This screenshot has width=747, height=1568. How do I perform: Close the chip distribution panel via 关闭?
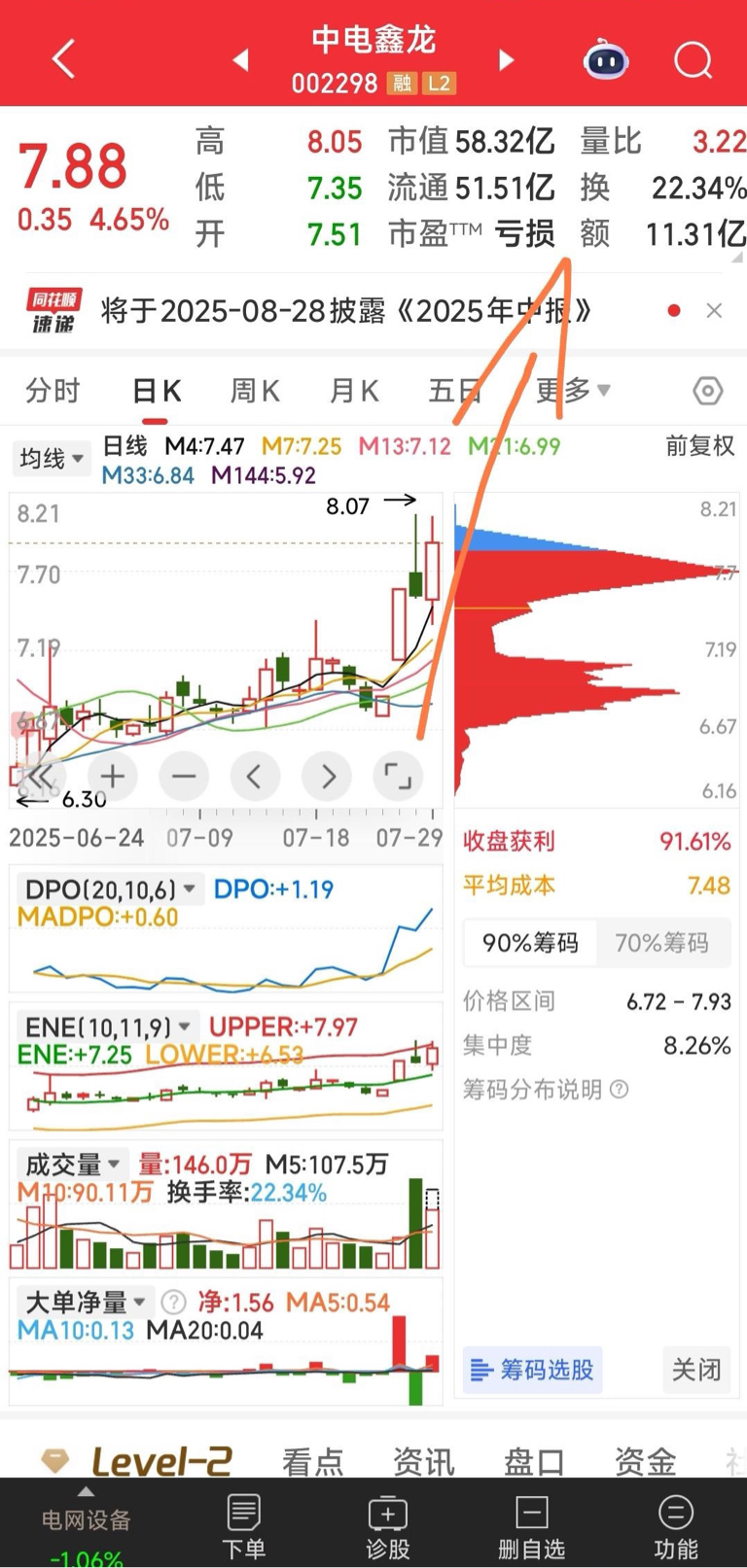coord(696,1370)
